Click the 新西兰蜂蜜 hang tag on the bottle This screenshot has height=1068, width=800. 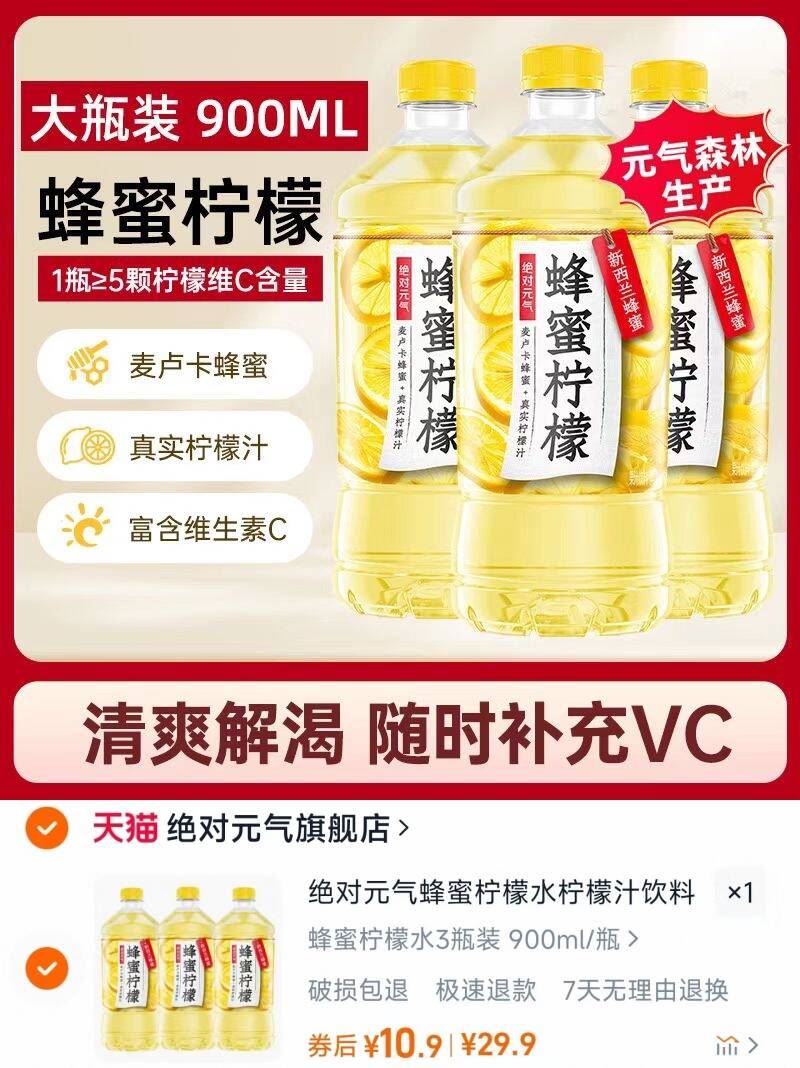tap(627, 282)
